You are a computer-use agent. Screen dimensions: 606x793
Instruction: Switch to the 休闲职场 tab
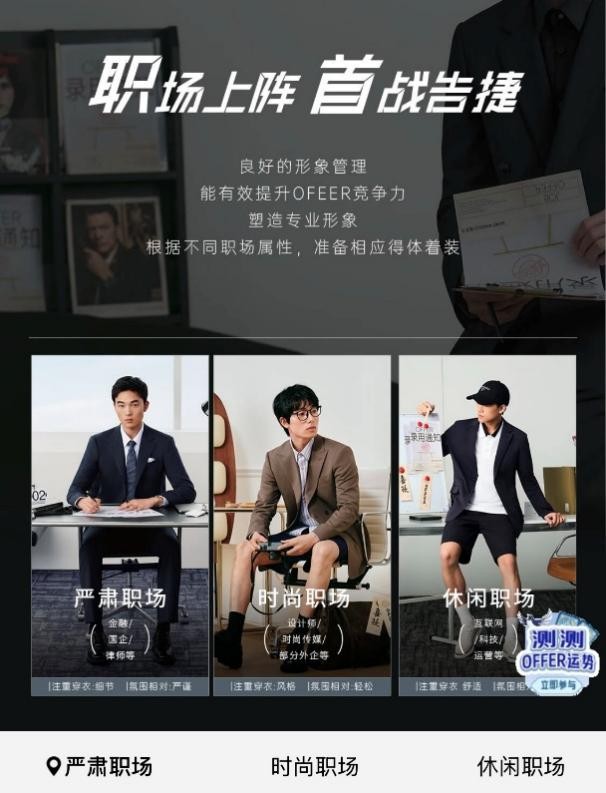tap(520, 767)
